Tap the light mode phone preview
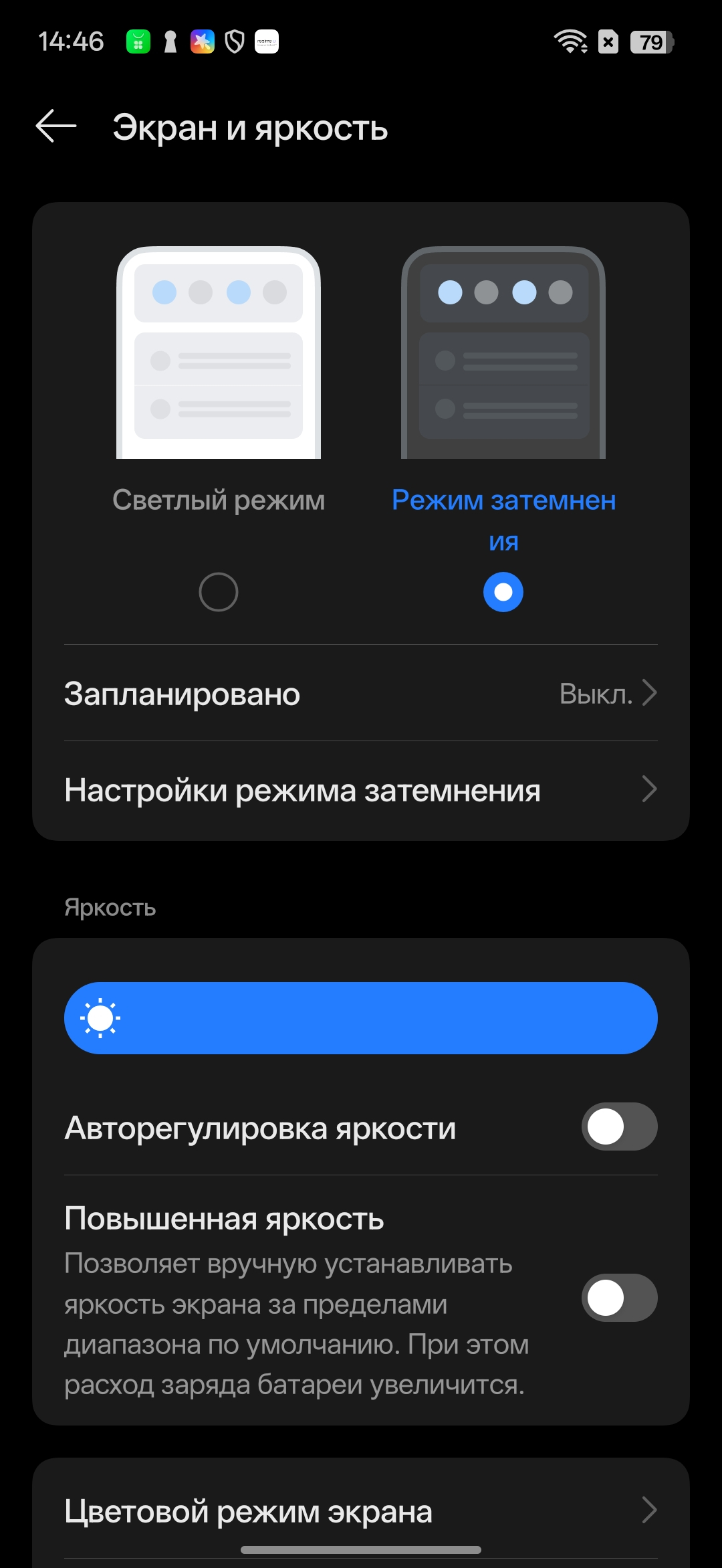The height and width of the screenshot is (1568, 722). pyautogui.click(x=219, y=353)
